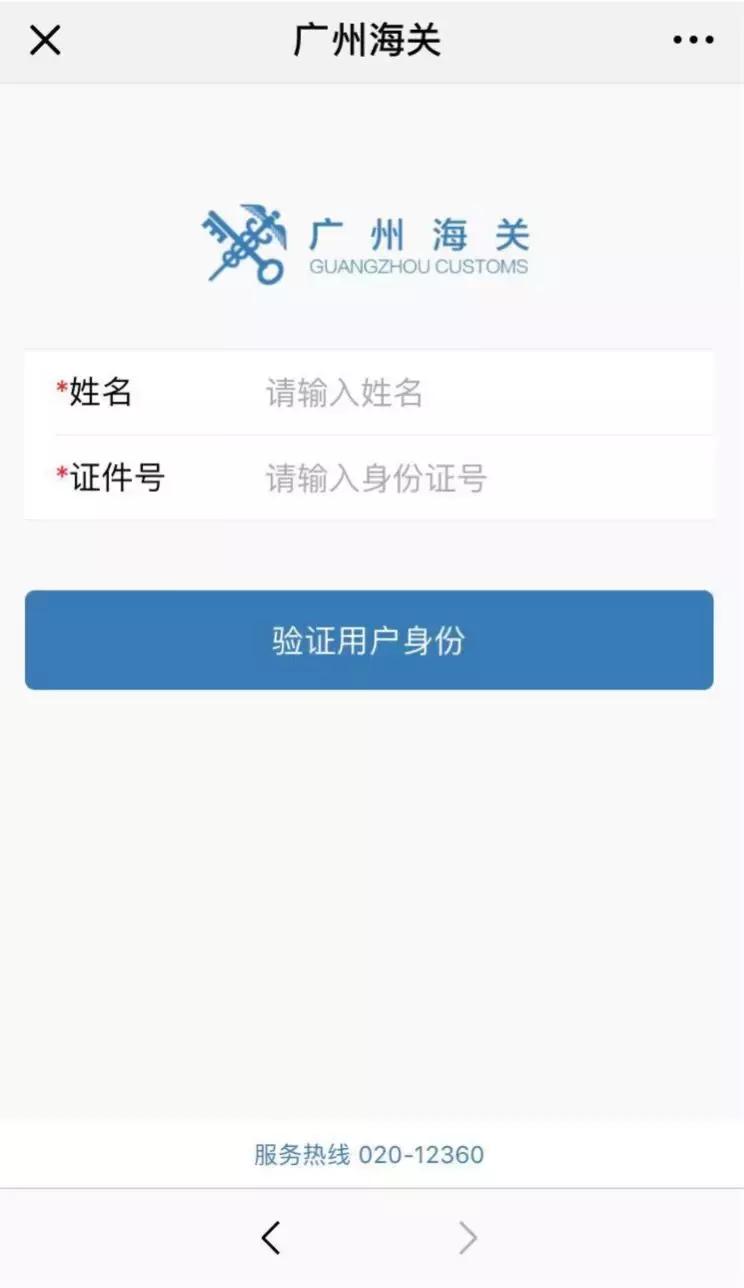Click the 姓名 field label
Image resolution: width=744 pixels, height=1288 pixels.
95,393
